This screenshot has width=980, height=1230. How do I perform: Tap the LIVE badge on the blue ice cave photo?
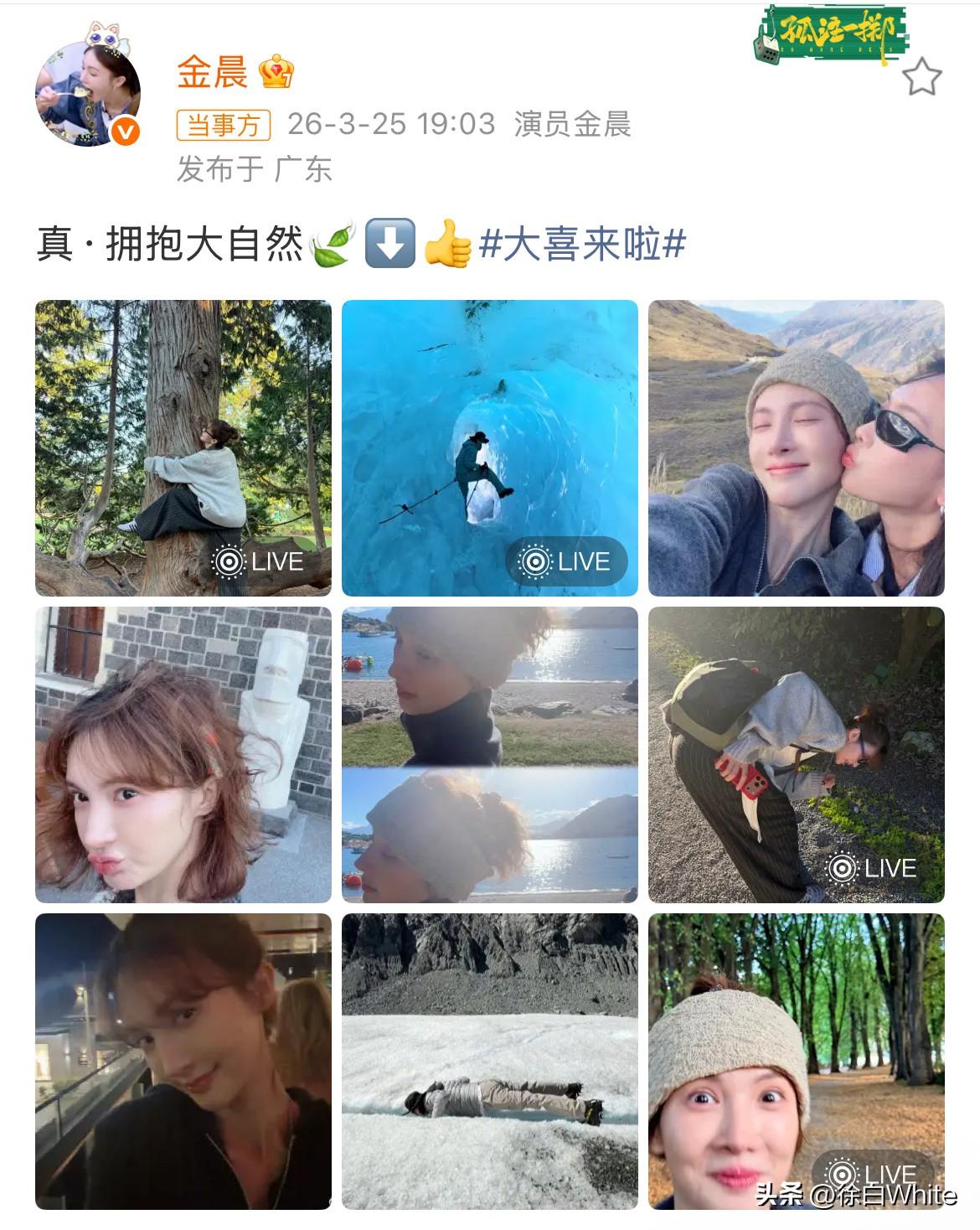(564, 559)
